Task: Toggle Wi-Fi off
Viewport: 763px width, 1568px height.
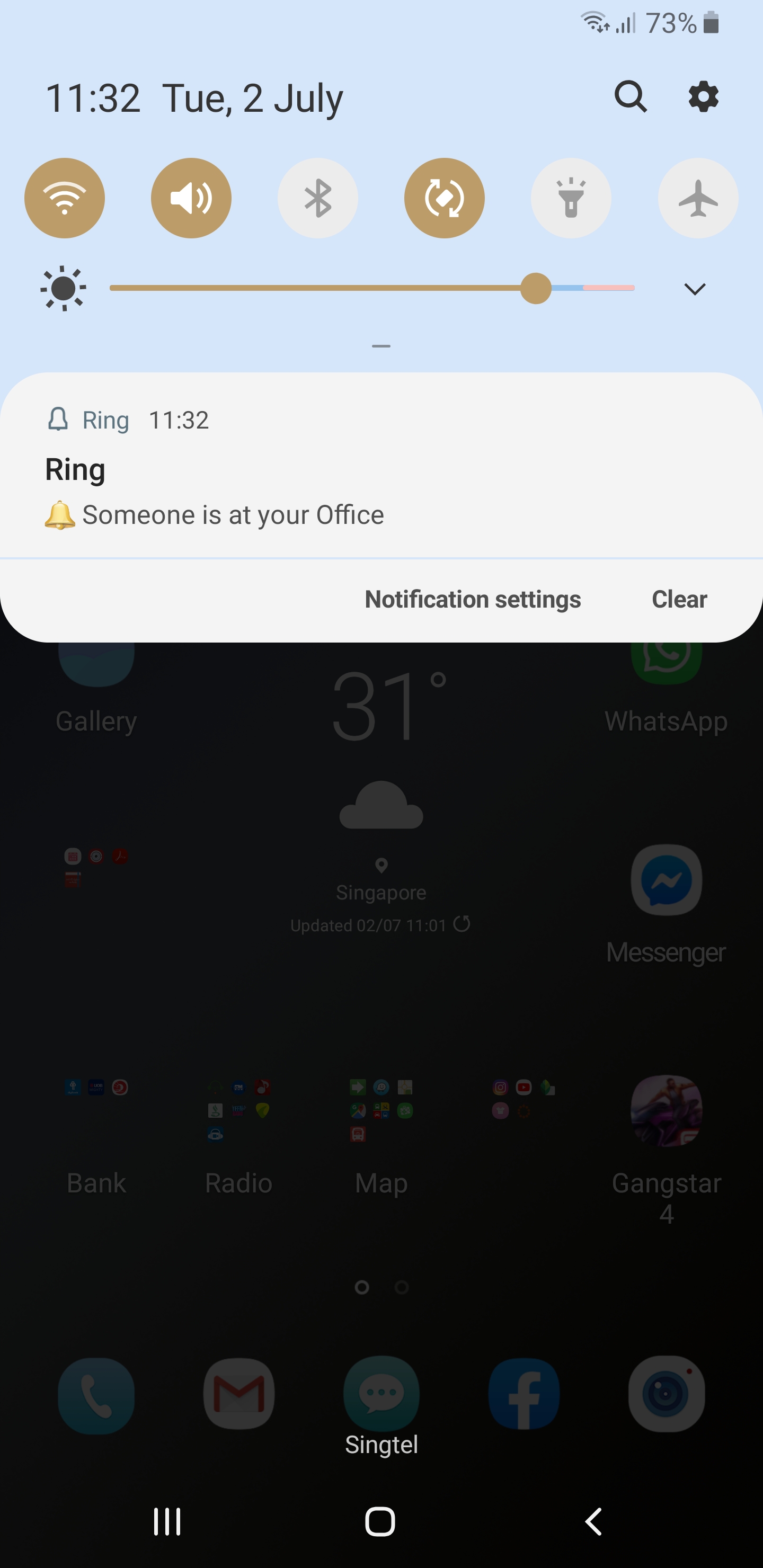Action: [x=65, y=197]
